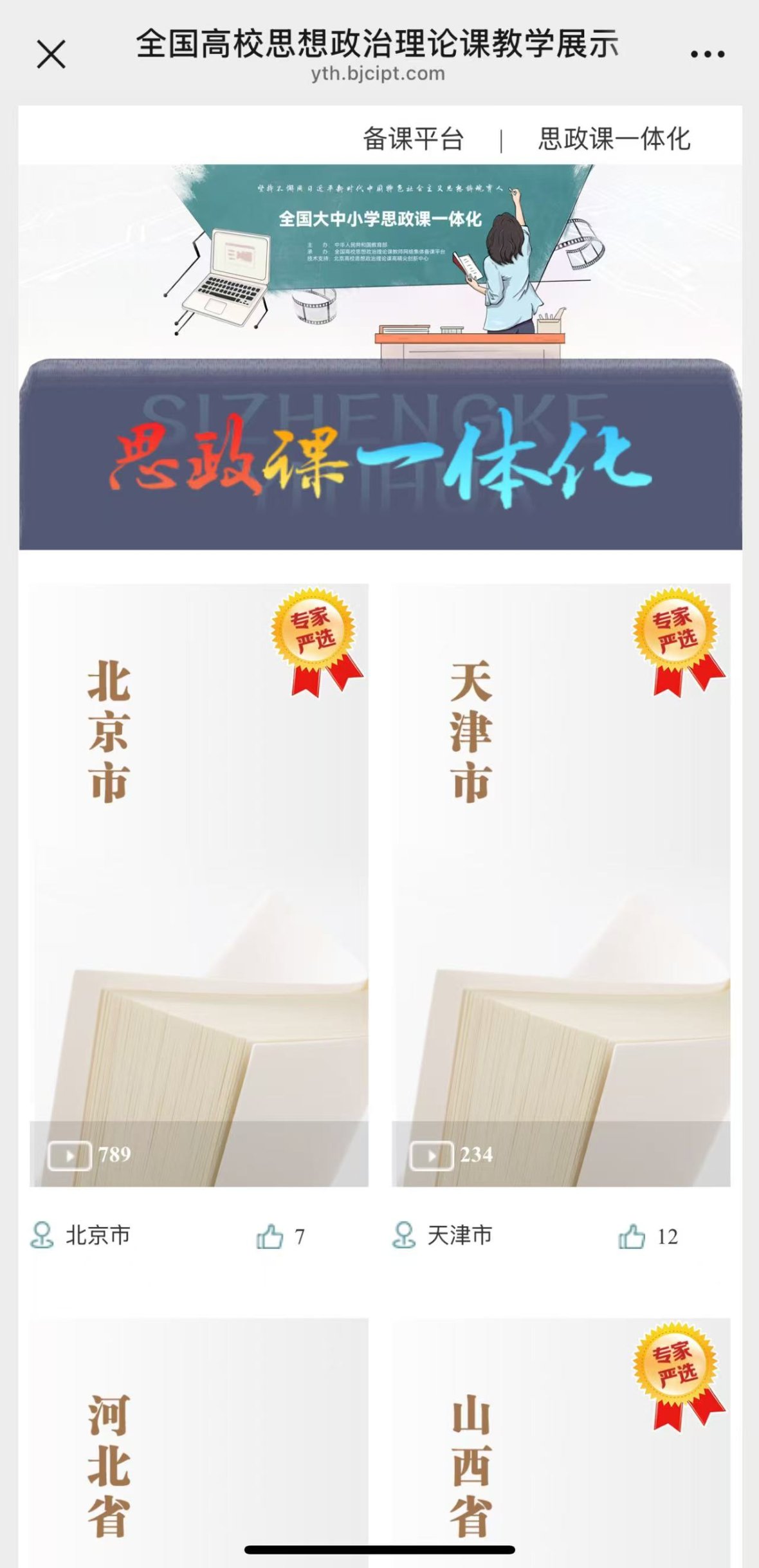Image resolution: width=759 pixels, height=1568 pixels.
Task: Open the 思政课一体化 banner
Action: click(380, 357)
